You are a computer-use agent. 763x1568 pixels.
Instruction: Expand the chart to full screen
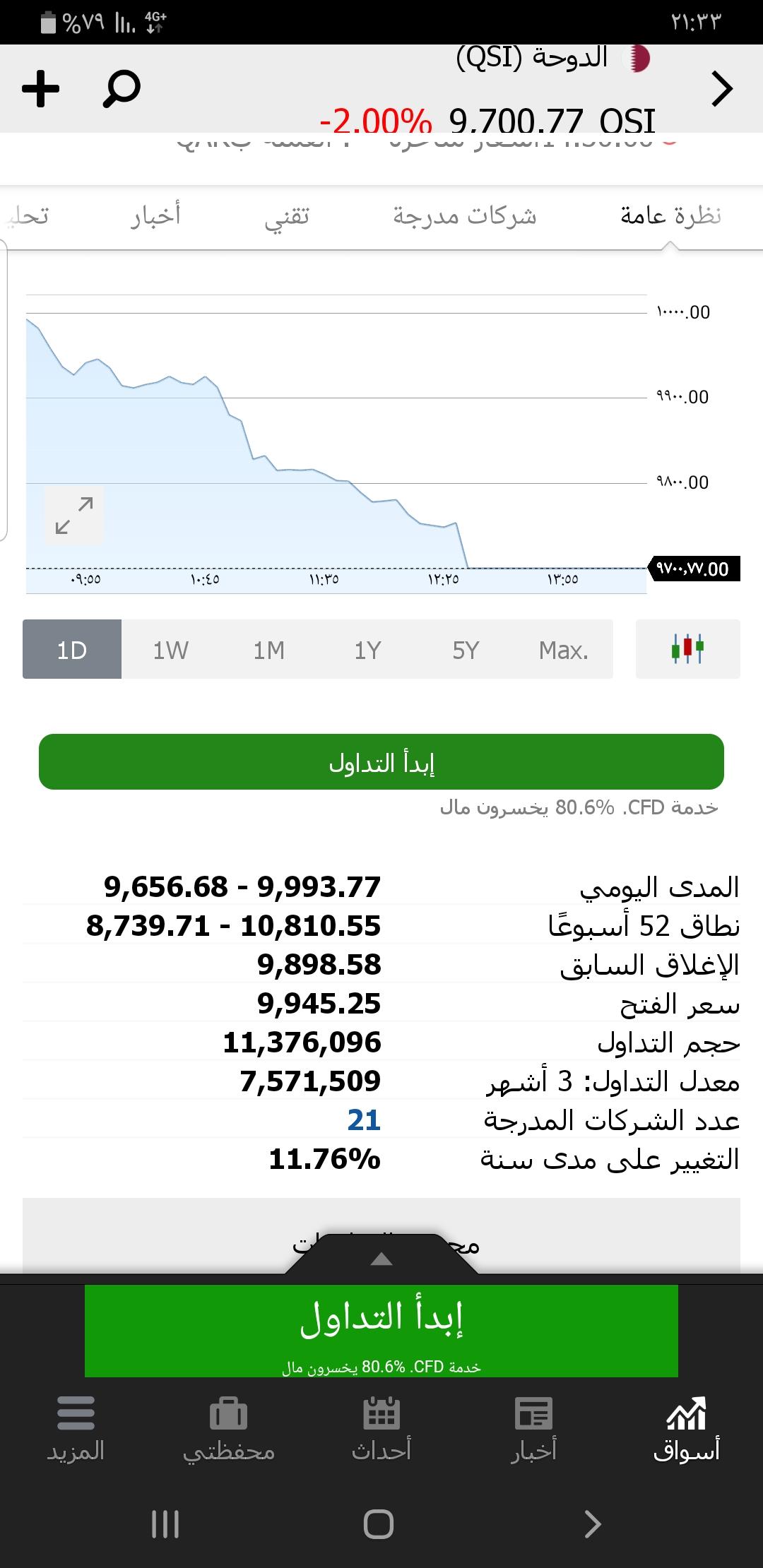(74, 515)
